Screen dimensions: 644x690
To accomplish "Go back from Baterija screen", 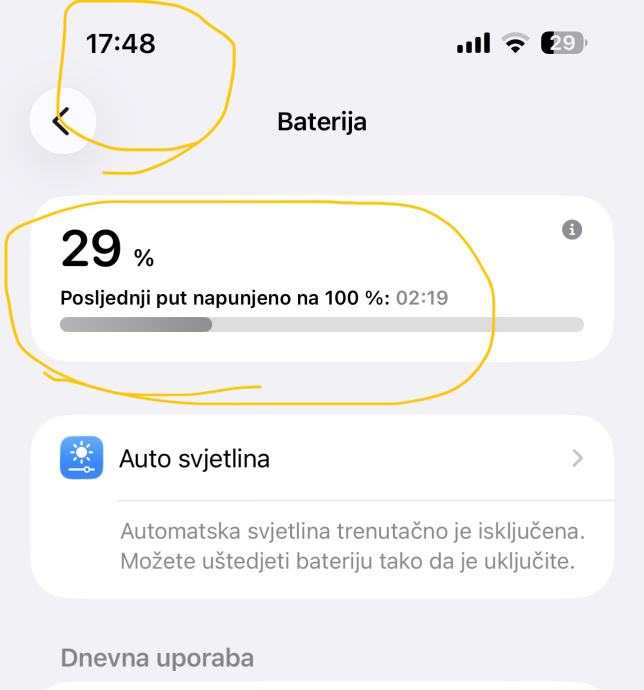I will [x=62, y=122].
